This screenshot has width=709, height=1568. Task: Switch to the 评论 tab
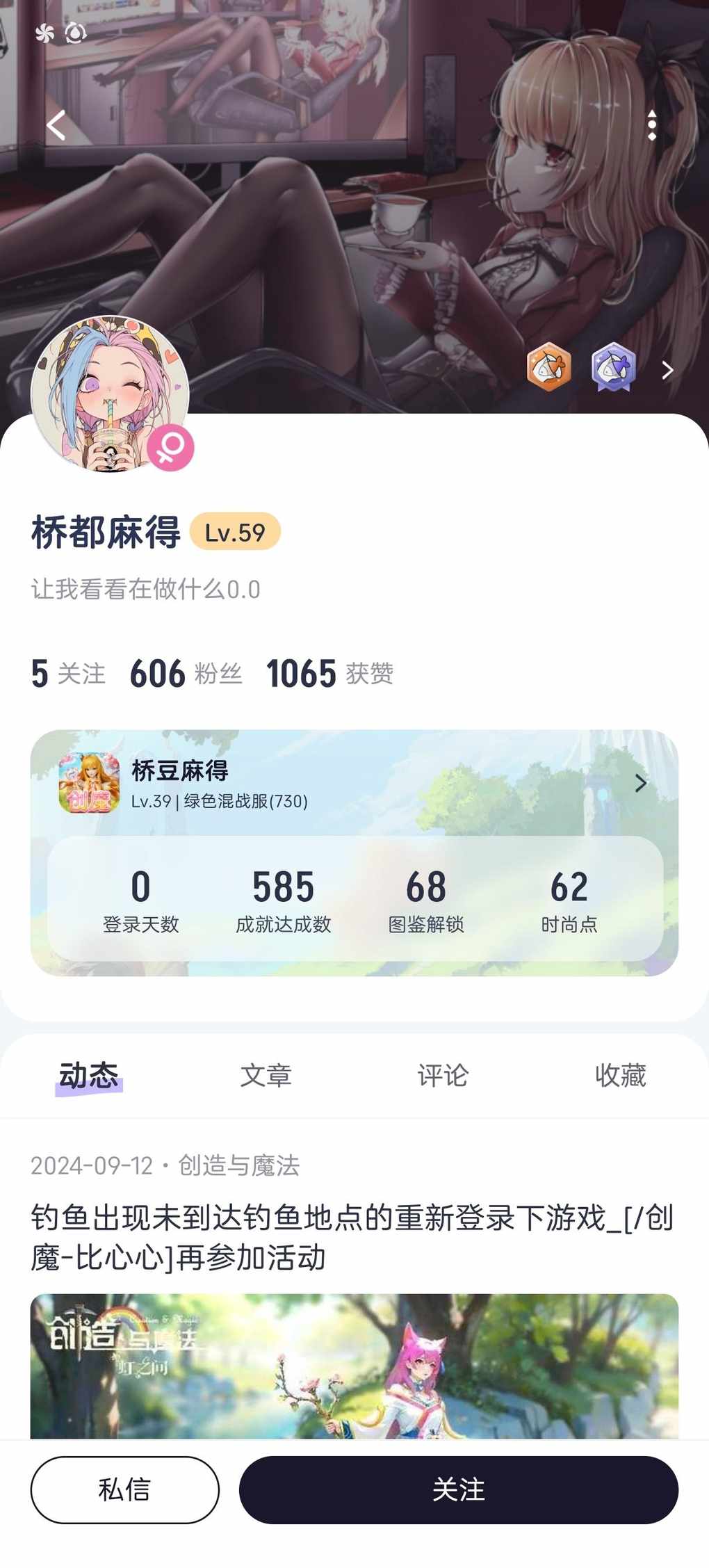(x=443, y=1076)
